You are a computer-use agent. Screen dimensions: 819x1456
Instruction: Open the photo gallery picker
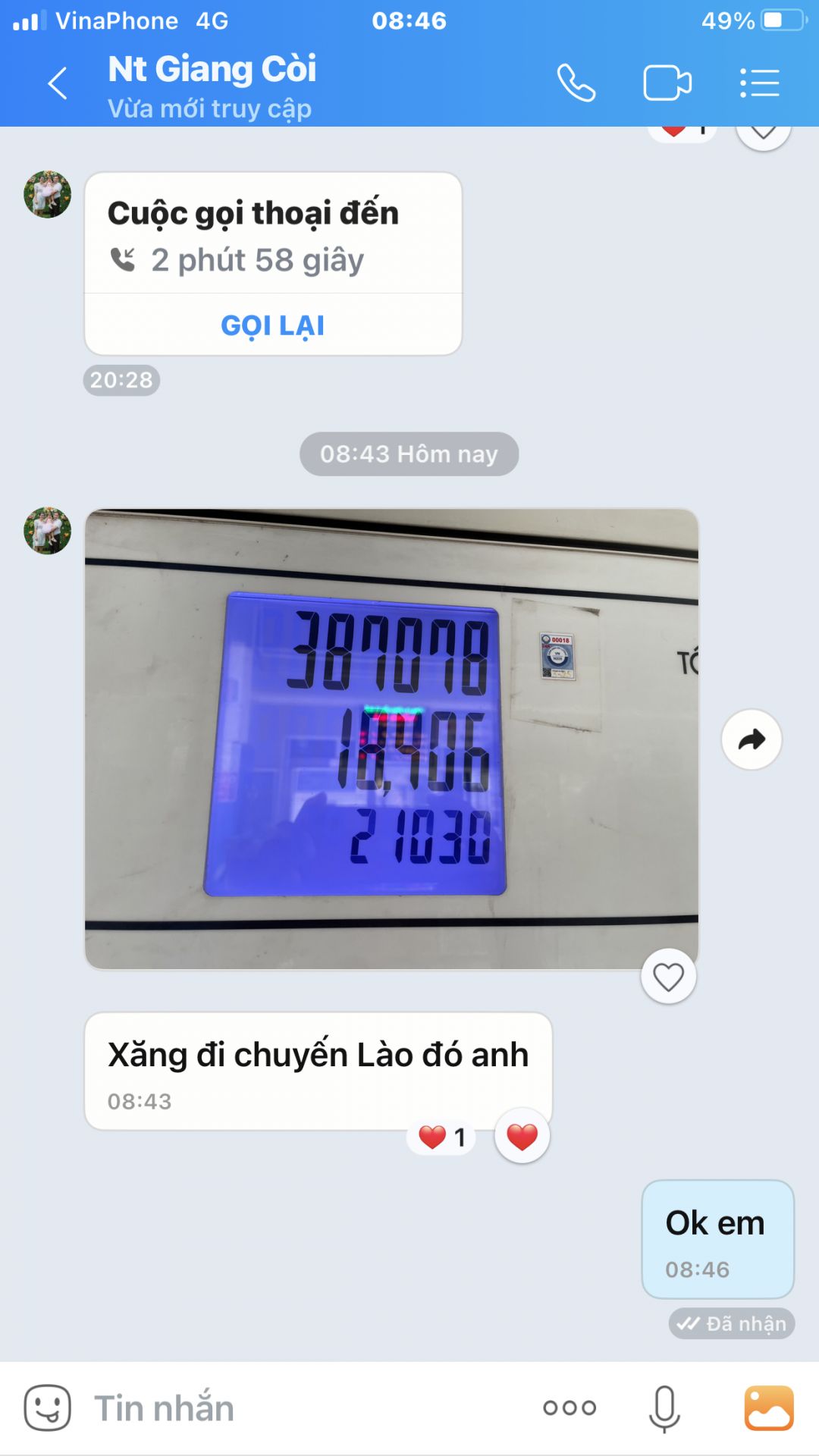pos(769,1408)
